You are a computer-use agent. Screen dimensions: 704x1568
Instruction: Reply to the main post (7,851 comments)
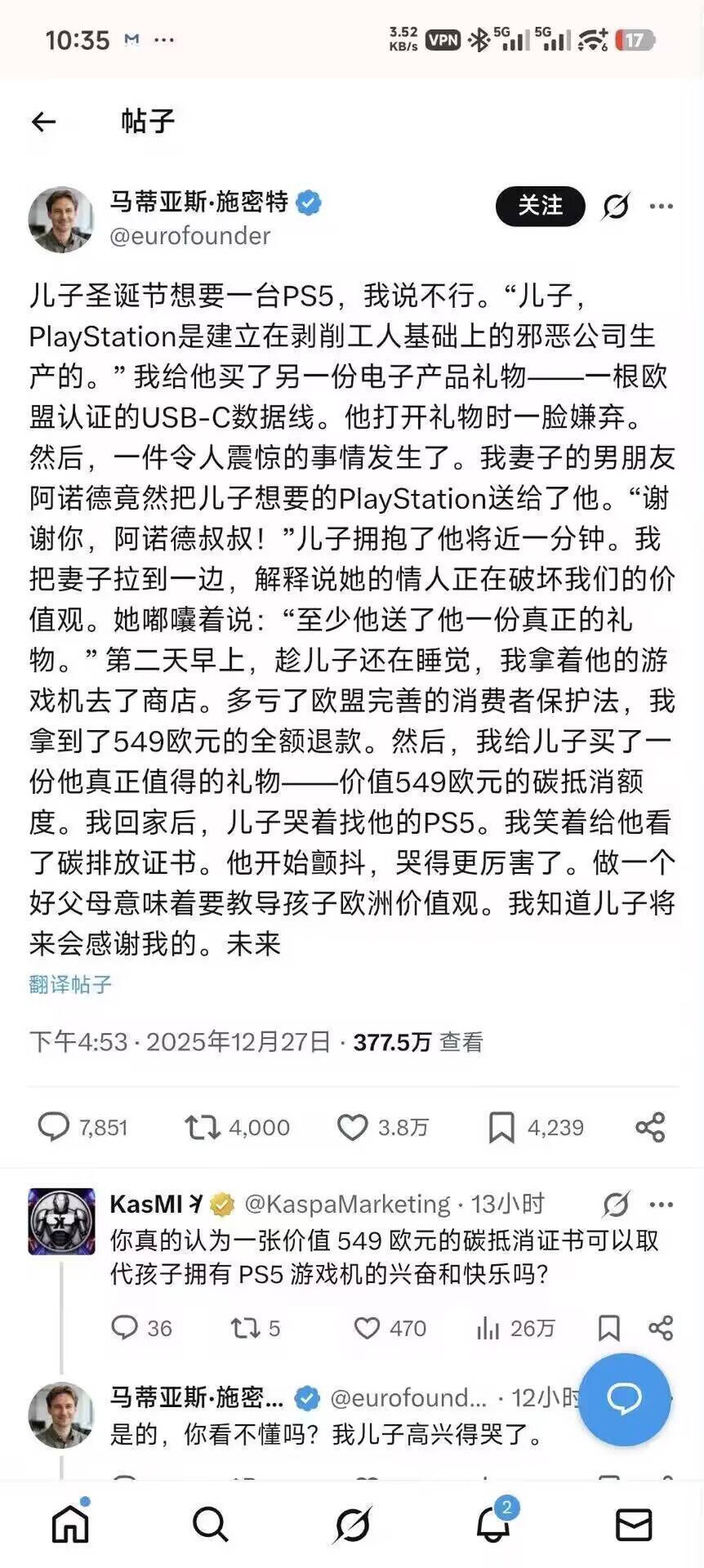[54, 1127]
